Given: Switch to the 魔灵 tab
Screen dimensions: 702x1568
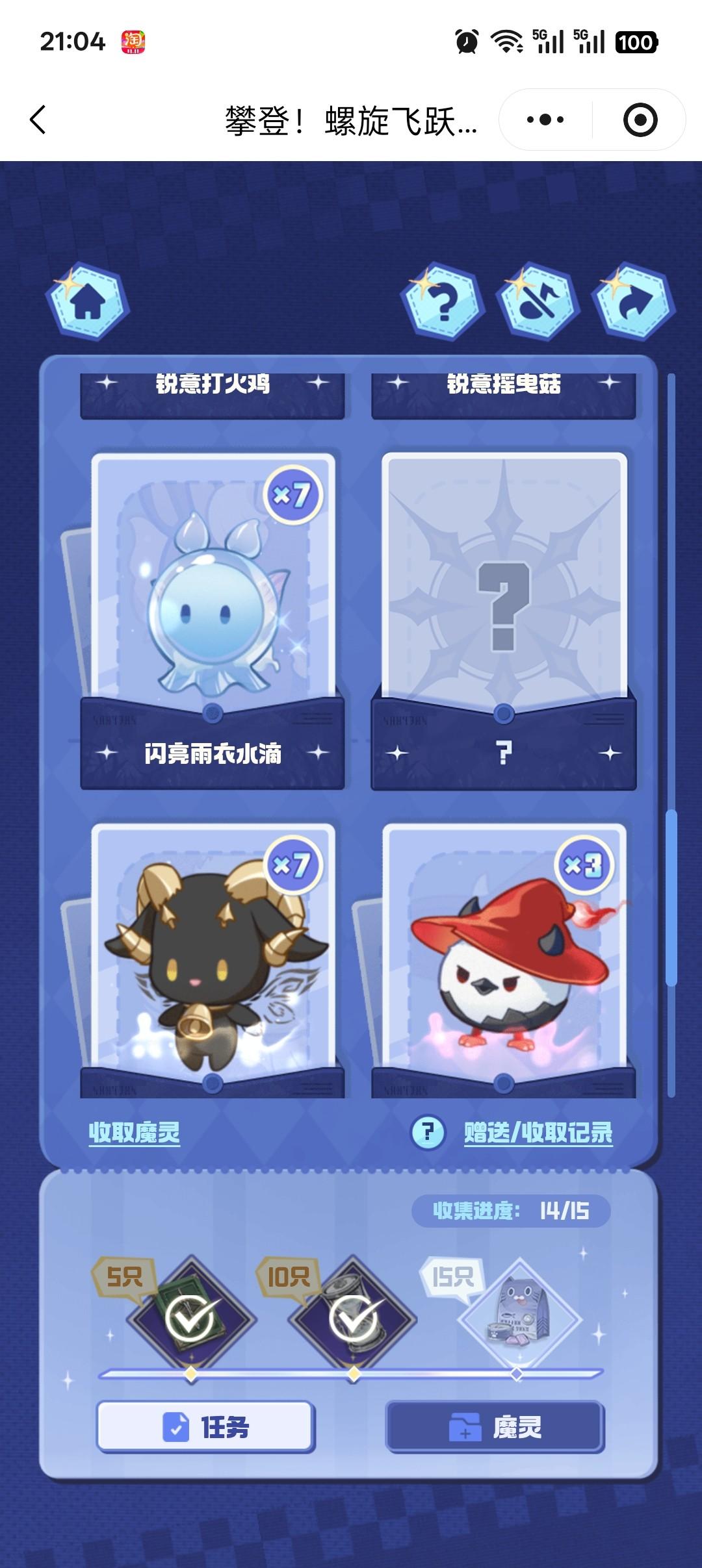Looking at the screenshot, I should pyautogui.click(x=495, y=1426).
